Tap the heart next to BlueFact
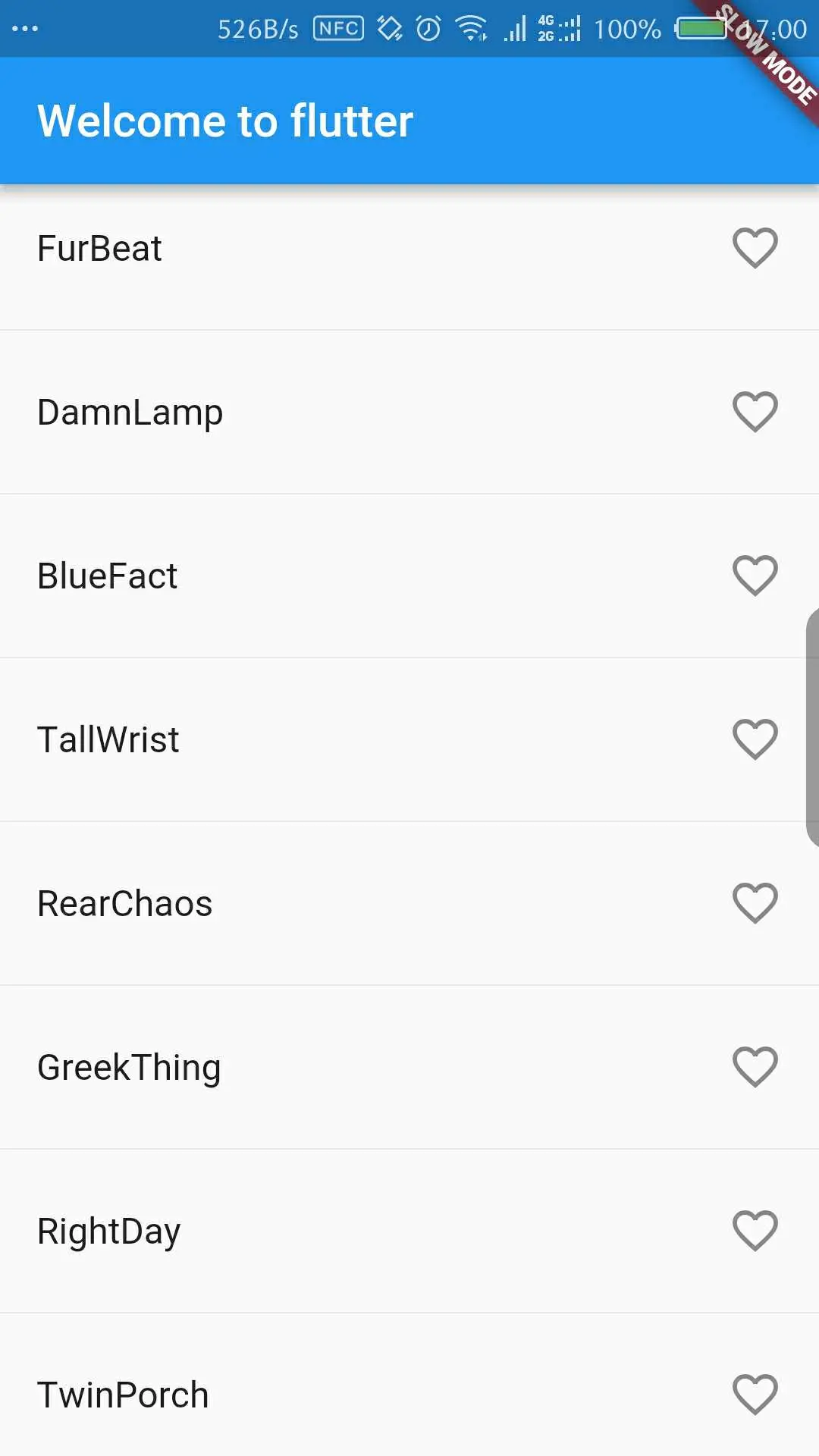819x1456 pixels. pos(755,576)
